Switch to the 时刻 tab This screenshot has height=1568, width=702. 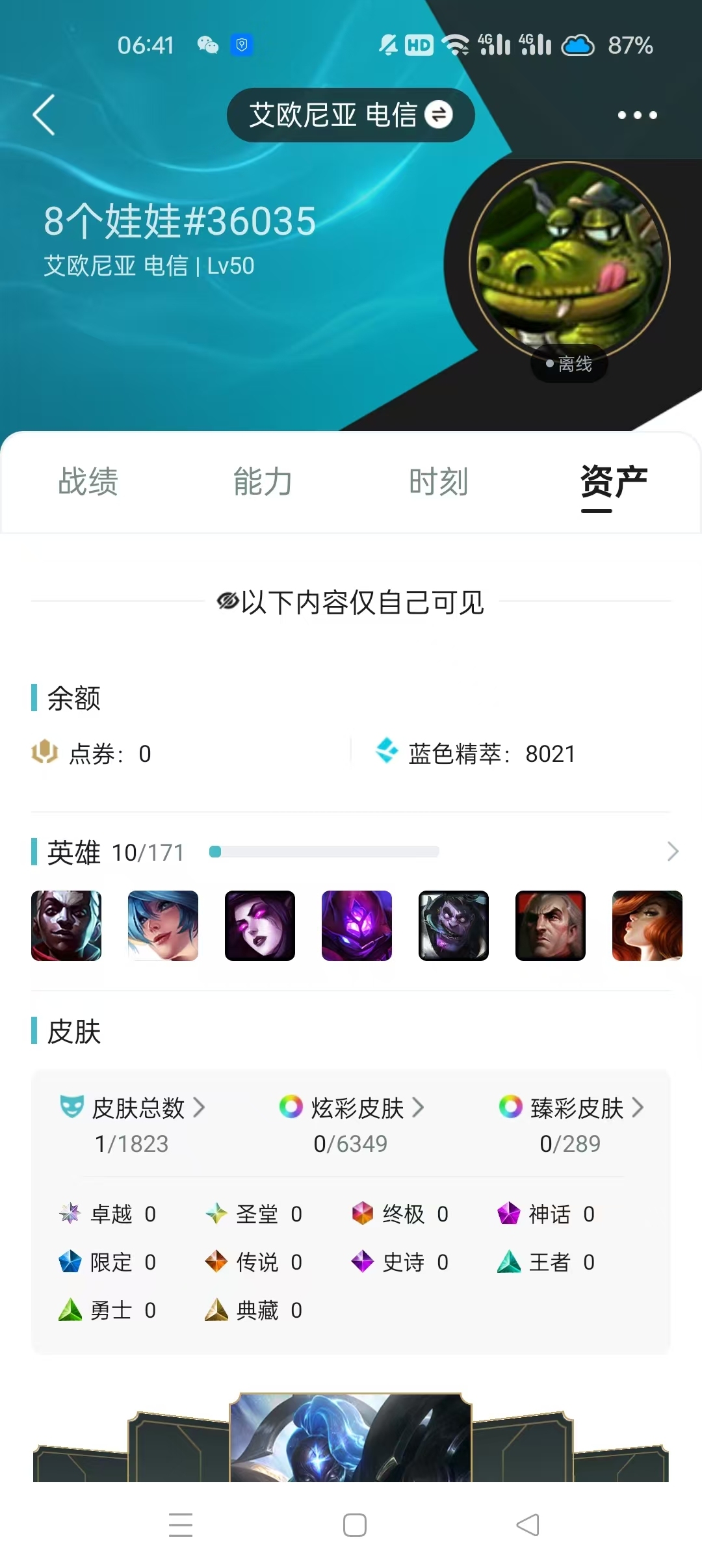pyautogui.click(x=439, y=482)
